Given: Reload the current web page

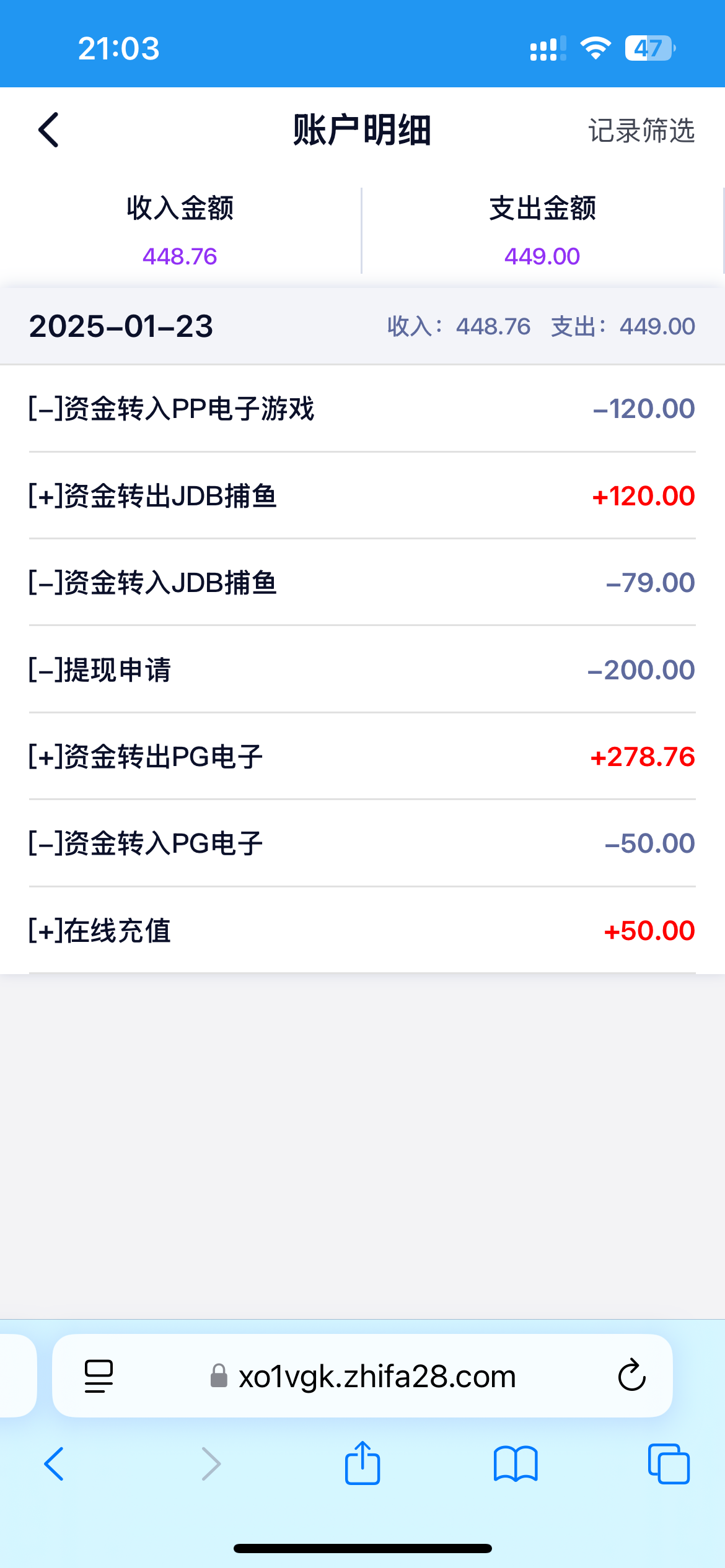Looking at the screenshot, I should point(631,1376).
